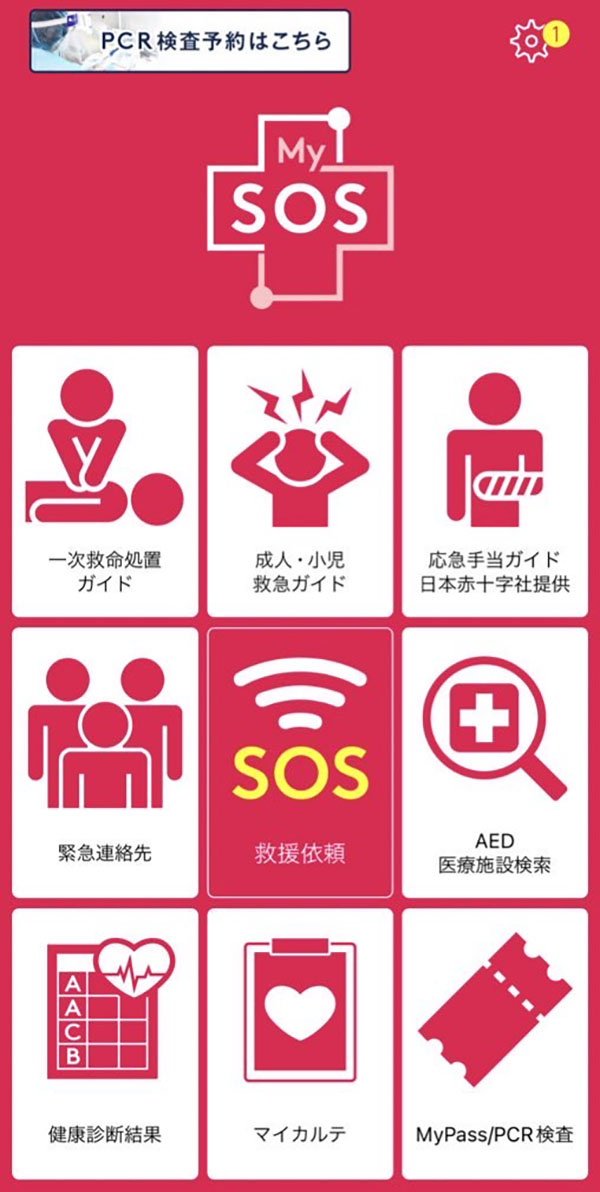Open the PCR検査予約はこちら banner
Image resolution: width=600 pixels, height=1192 pixels.
click(x=190, y=41)
